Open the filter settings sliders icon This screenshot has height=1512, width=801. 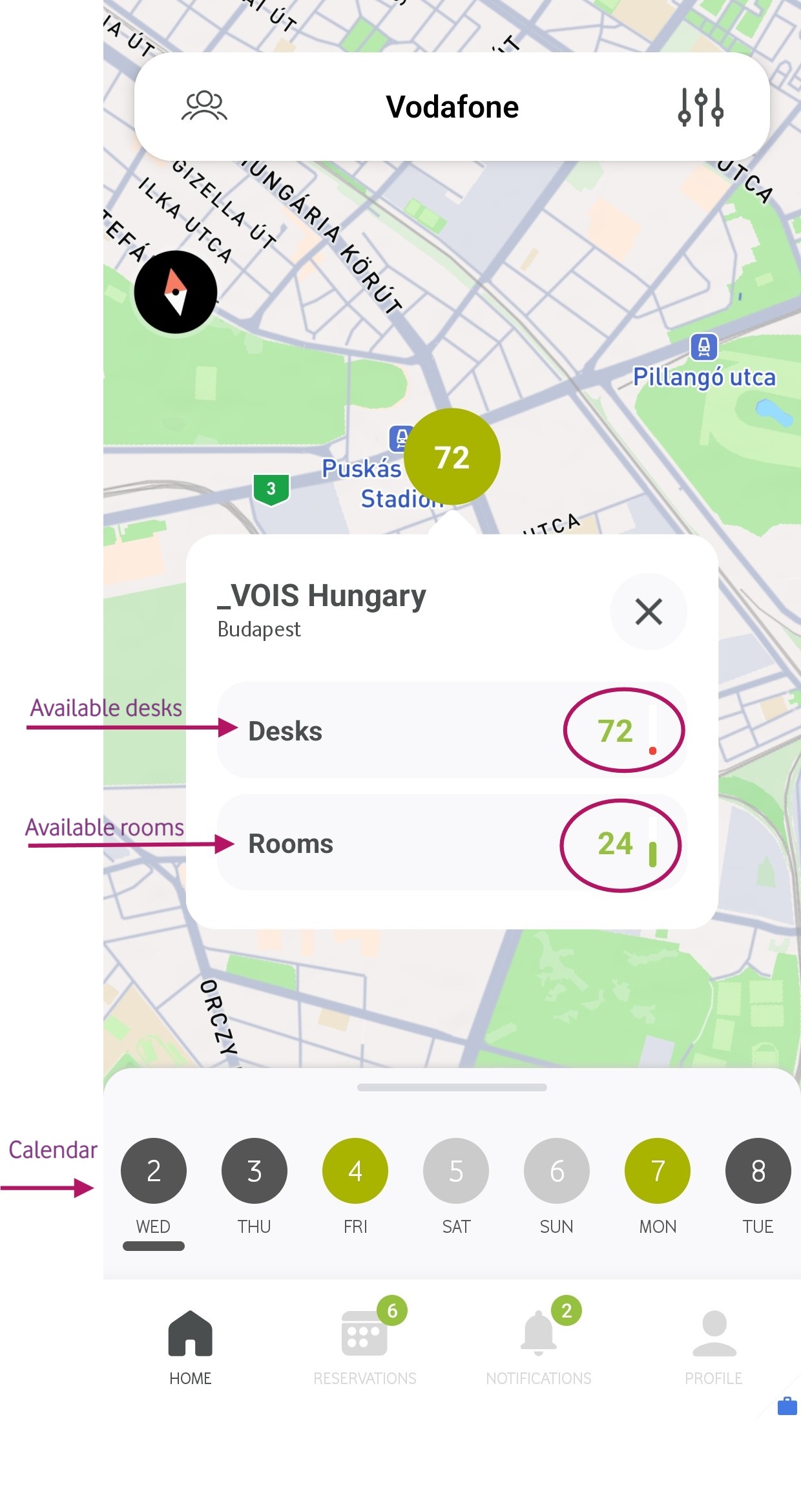[x=700, y=107]
